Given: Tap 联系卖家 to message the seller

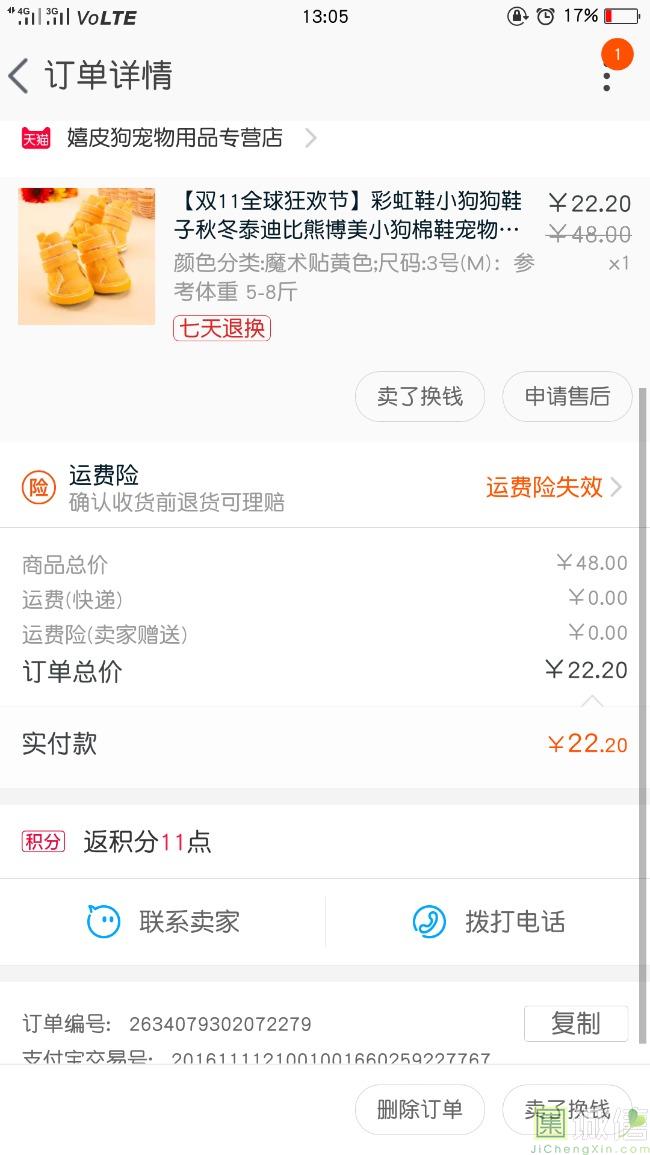Looking at the screenshot, I should click(x=163, y=921).
